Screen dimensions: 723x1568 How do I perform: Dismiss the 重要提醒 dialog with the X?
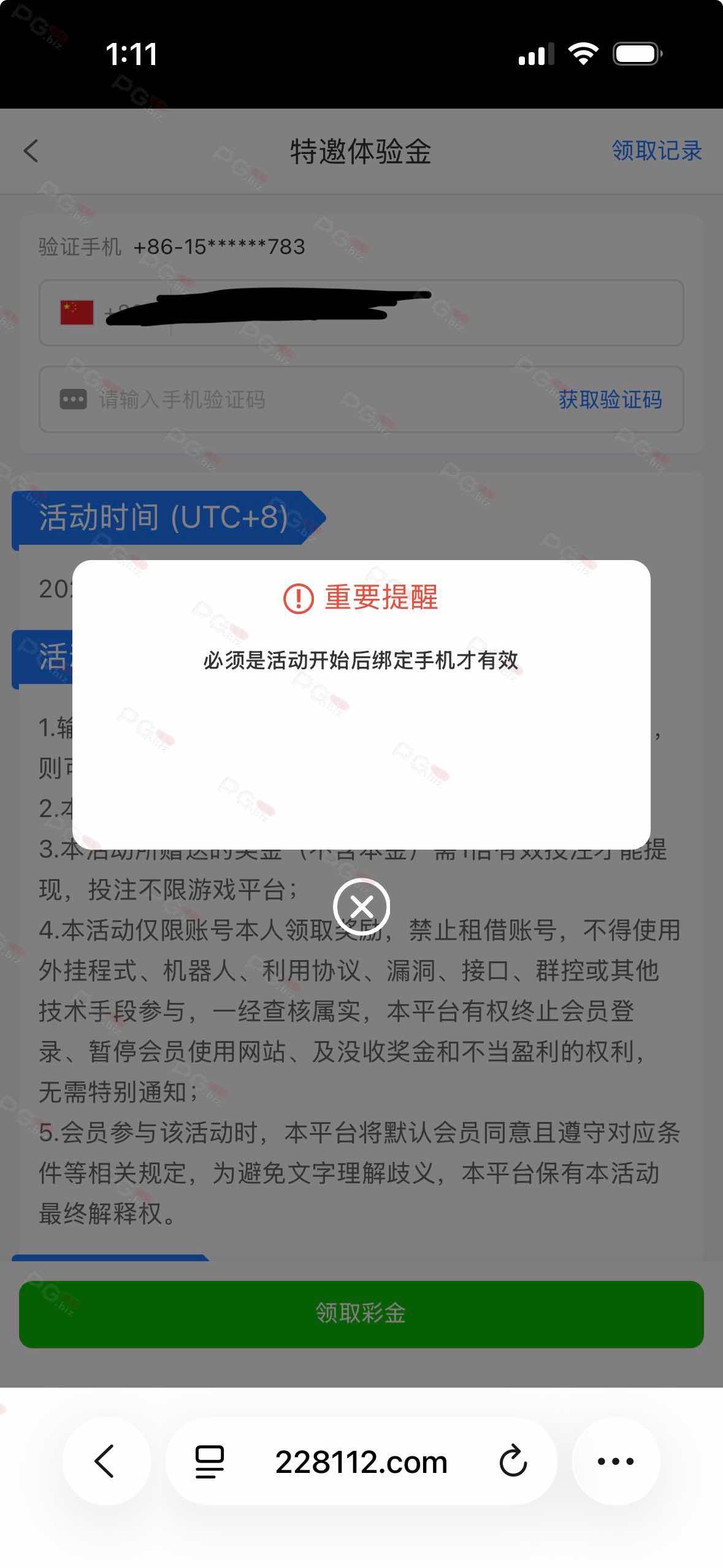[361, 907]
